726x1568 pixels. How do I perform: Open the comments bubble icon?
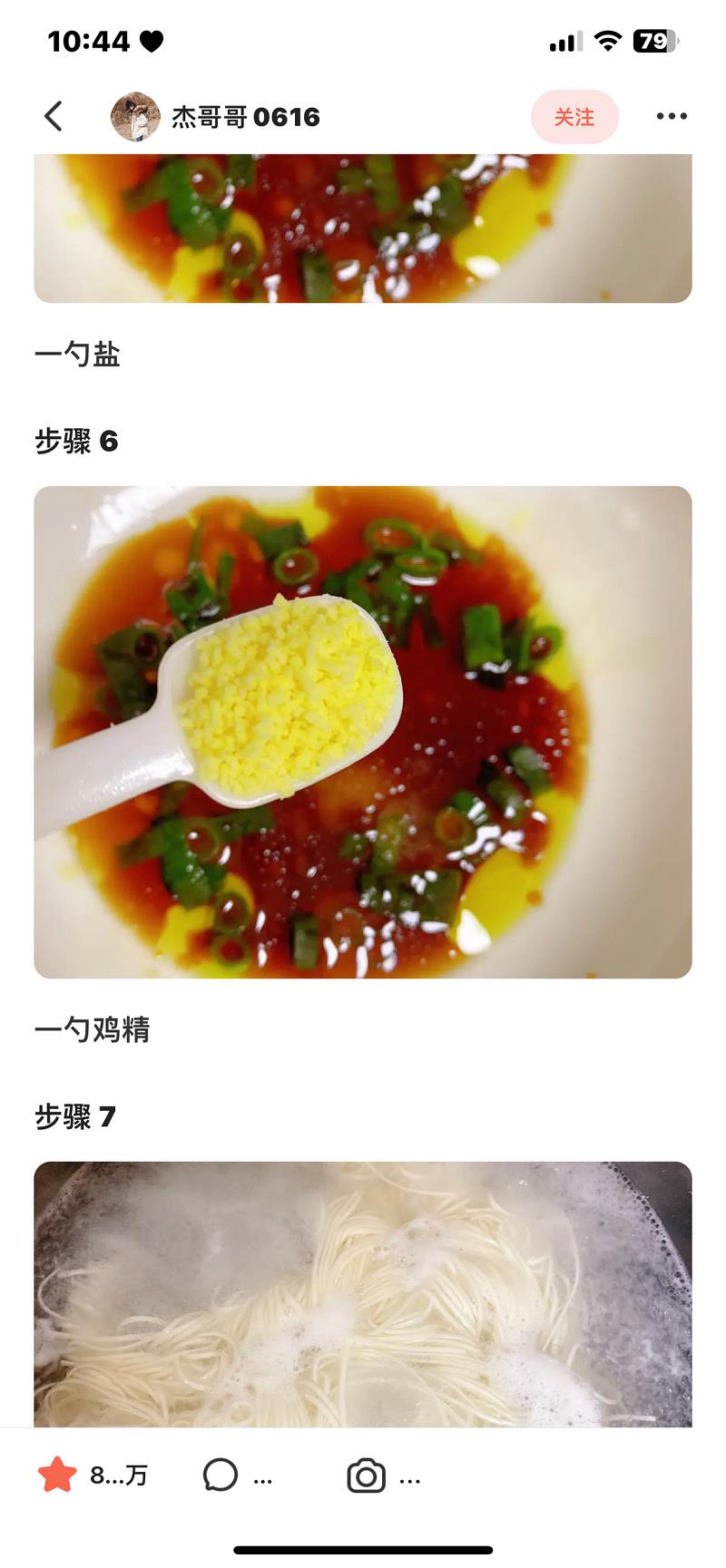tap(221, 1475)
